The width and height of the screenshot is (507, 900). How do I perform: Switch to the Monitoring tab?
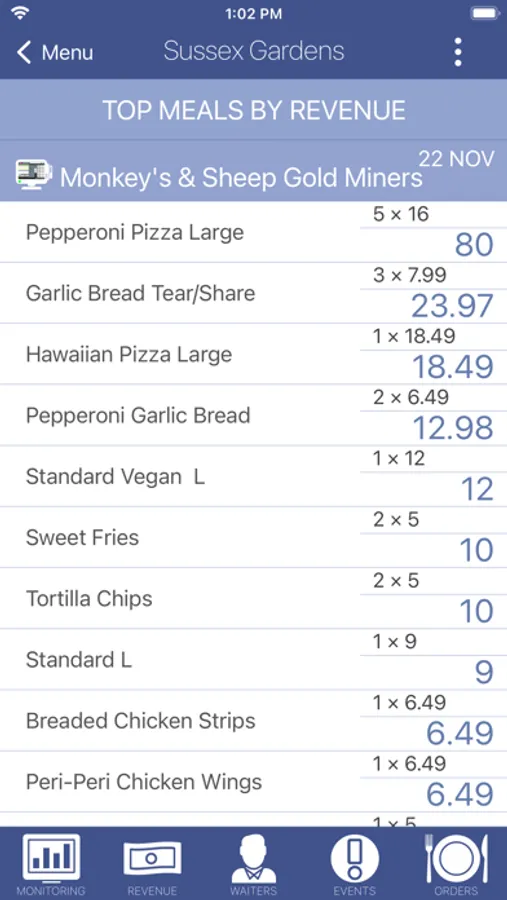(x=51, y=864)
